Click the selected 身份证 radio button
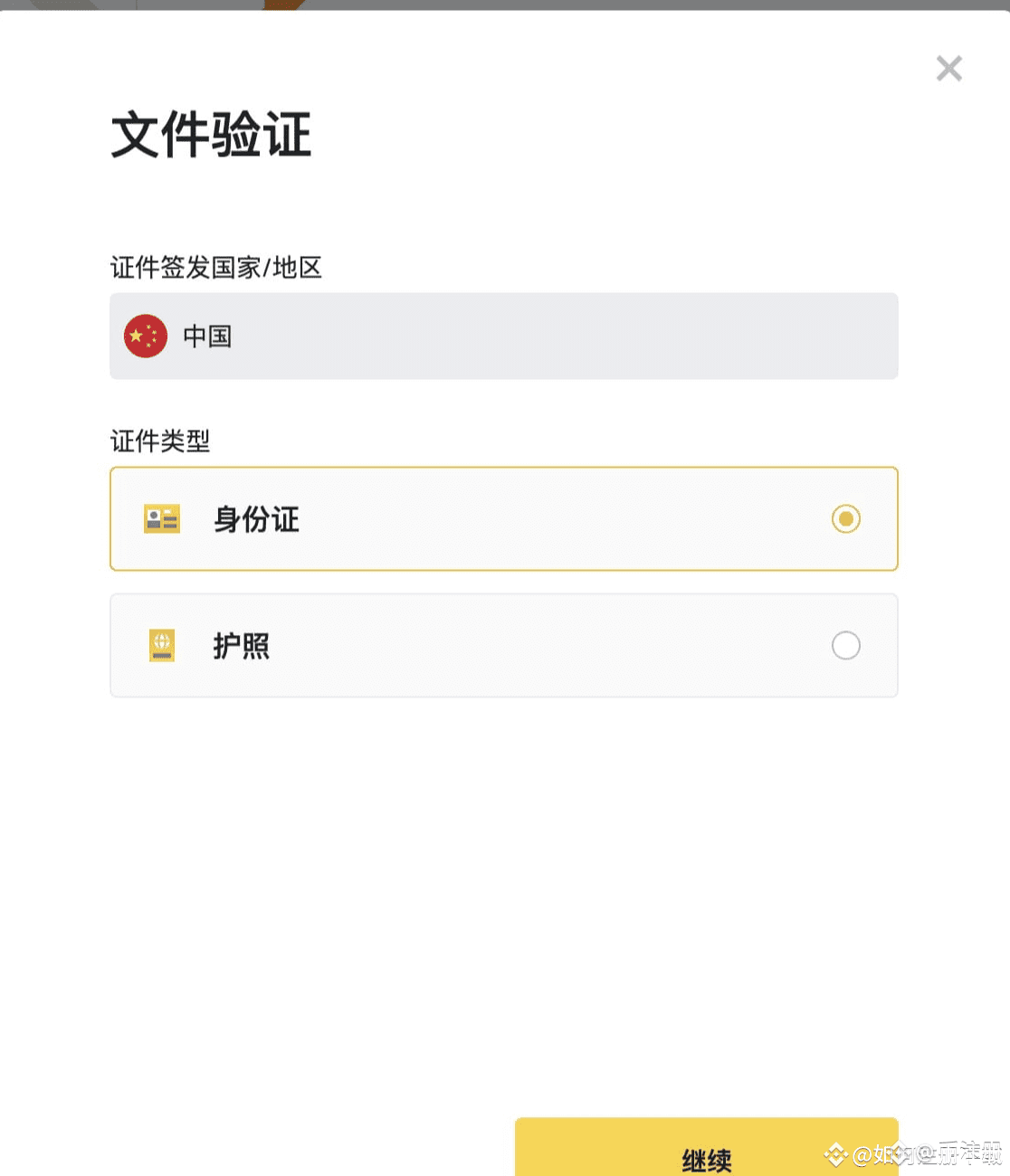 coord(845,519)
